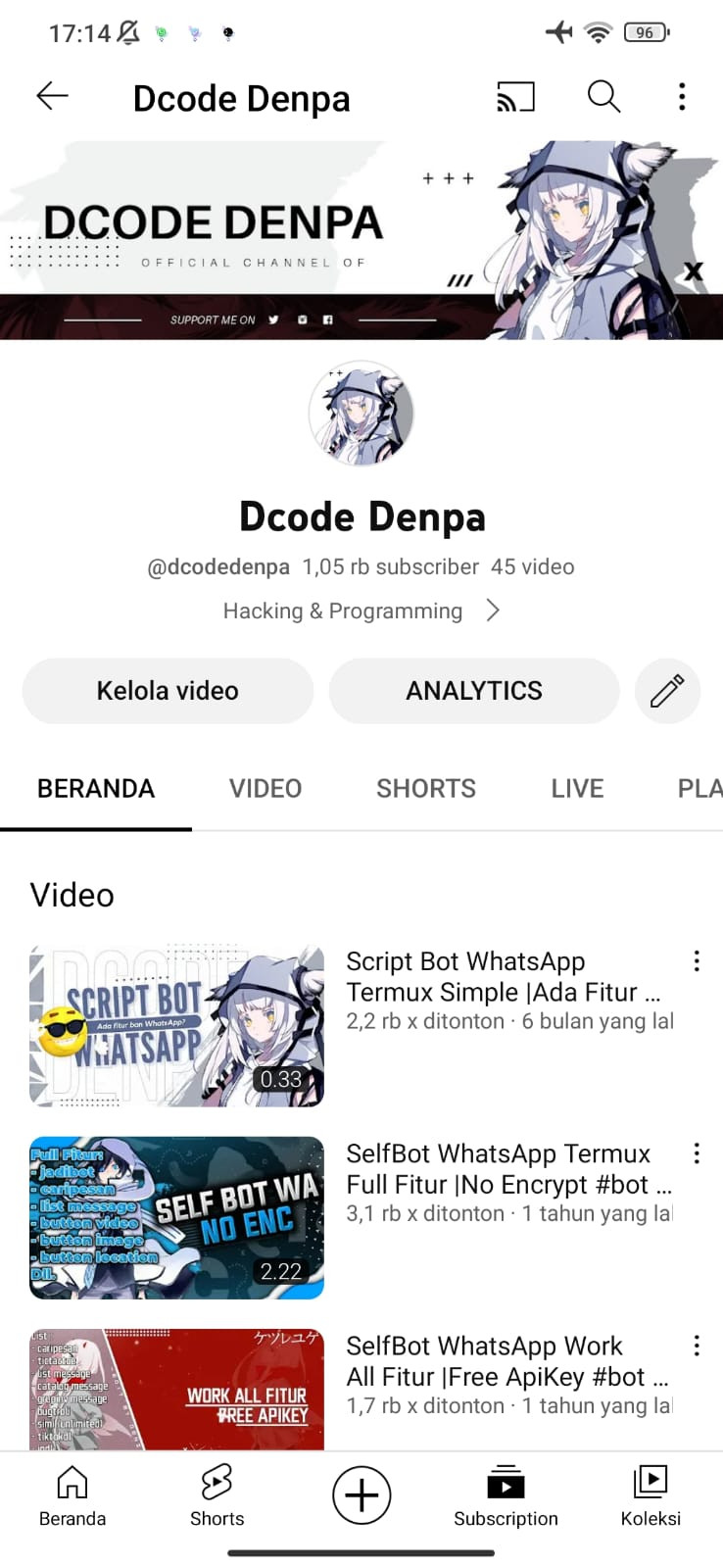Play Script Bot WhatsApp Termux Simple video
723x1568 pixels.
coord(177,1026)
